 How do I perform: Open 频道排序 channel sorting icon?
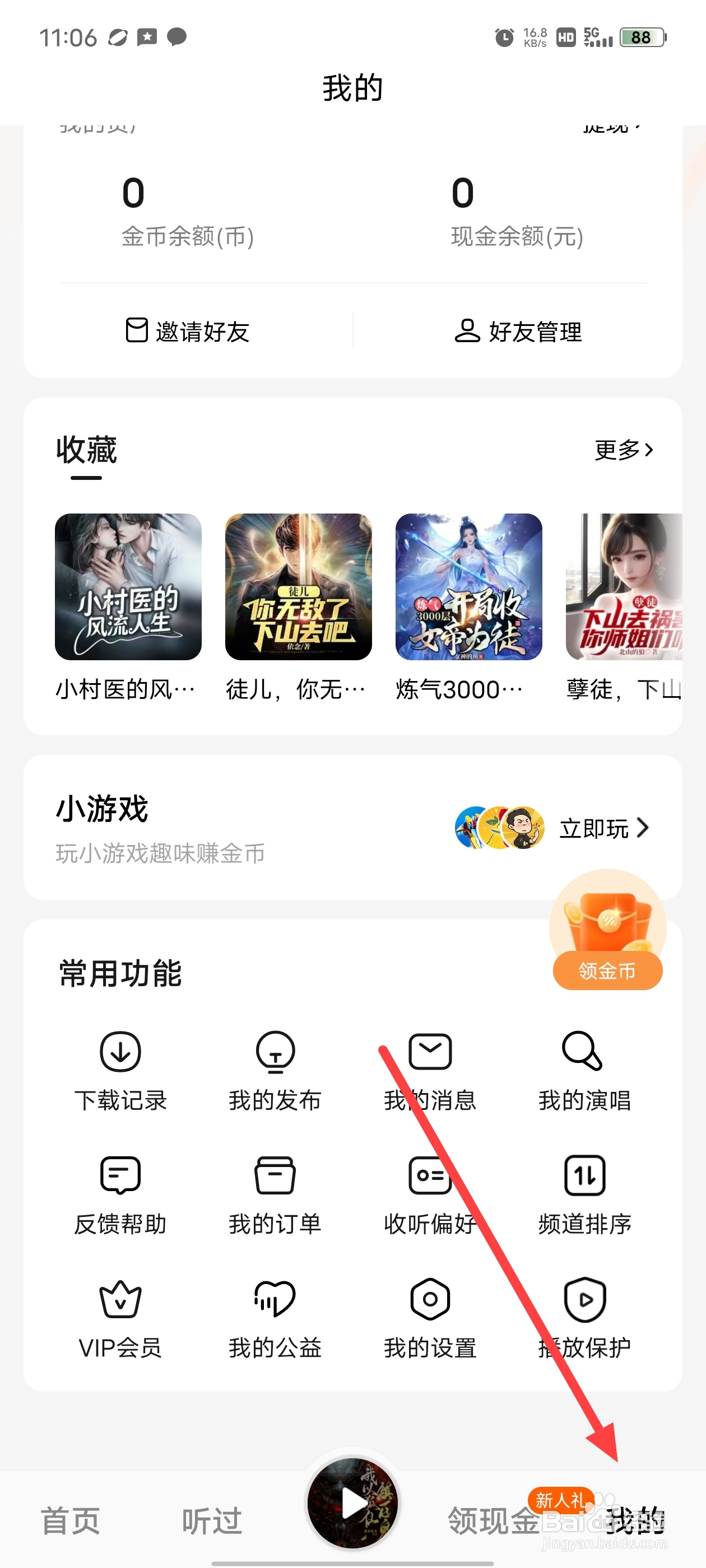(584, 1178)
